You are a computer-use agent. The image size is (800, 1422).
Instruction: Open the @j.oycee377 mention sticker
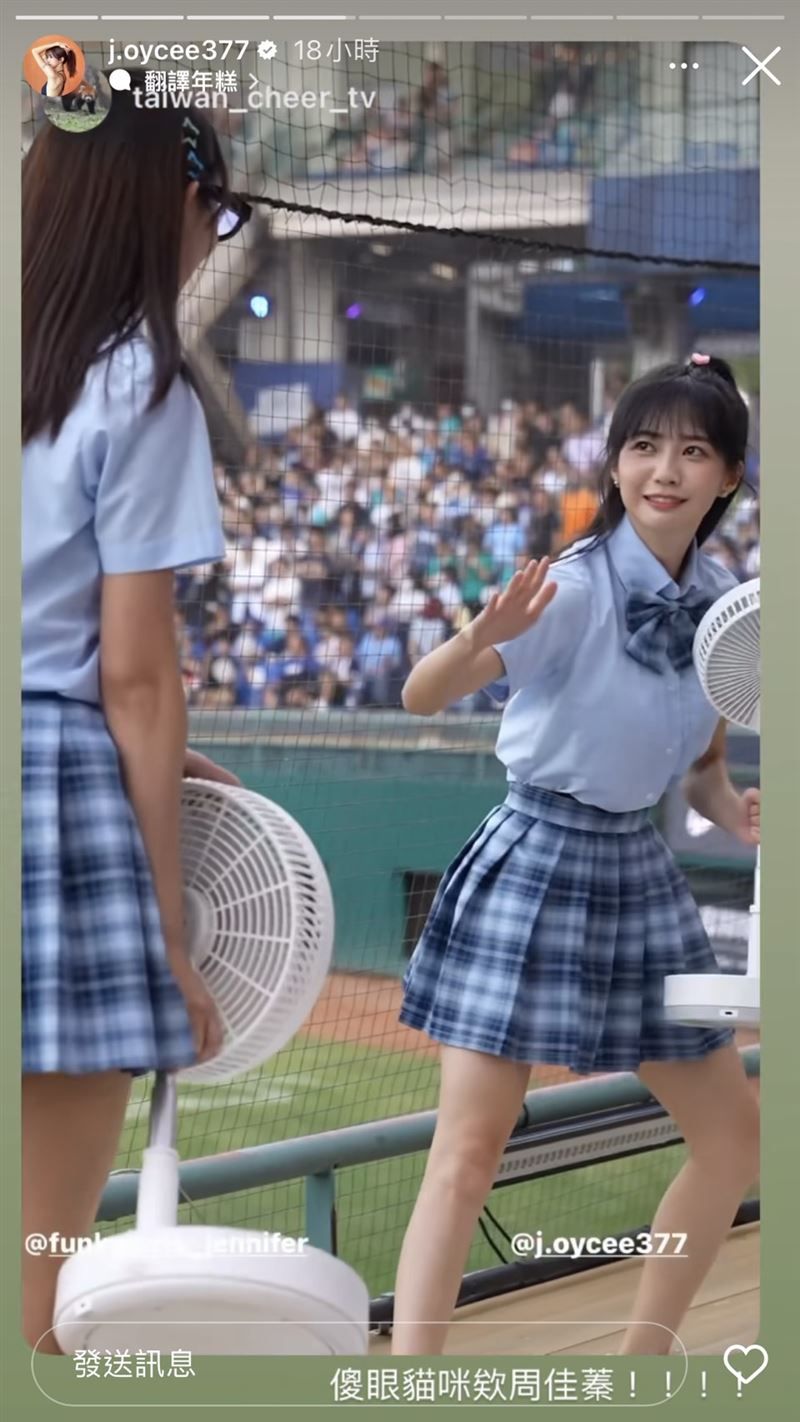click(x=598, y=1244)
